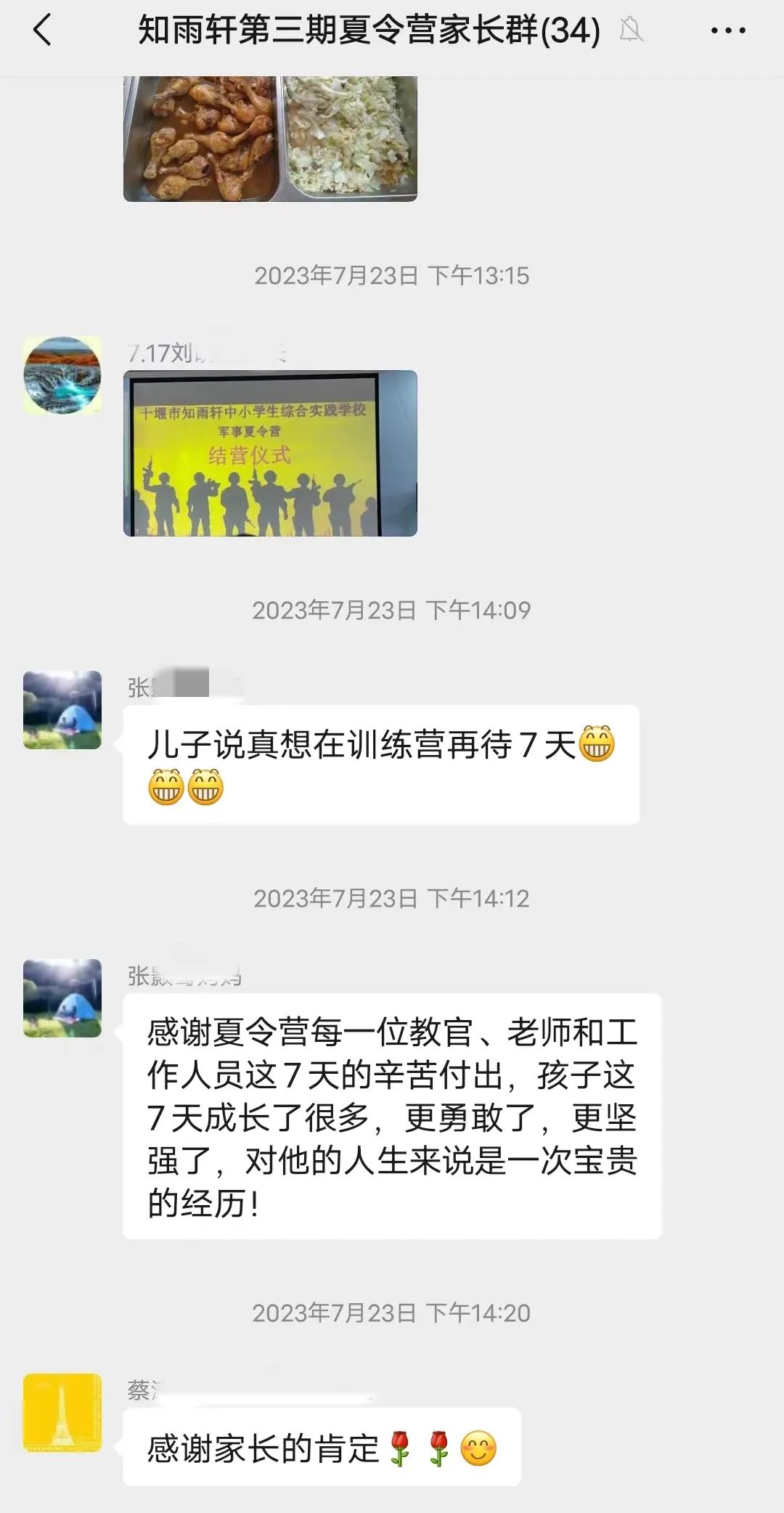Open the group chat's three-dot menu
784x1513 pixels.
(x=727, y=30)
